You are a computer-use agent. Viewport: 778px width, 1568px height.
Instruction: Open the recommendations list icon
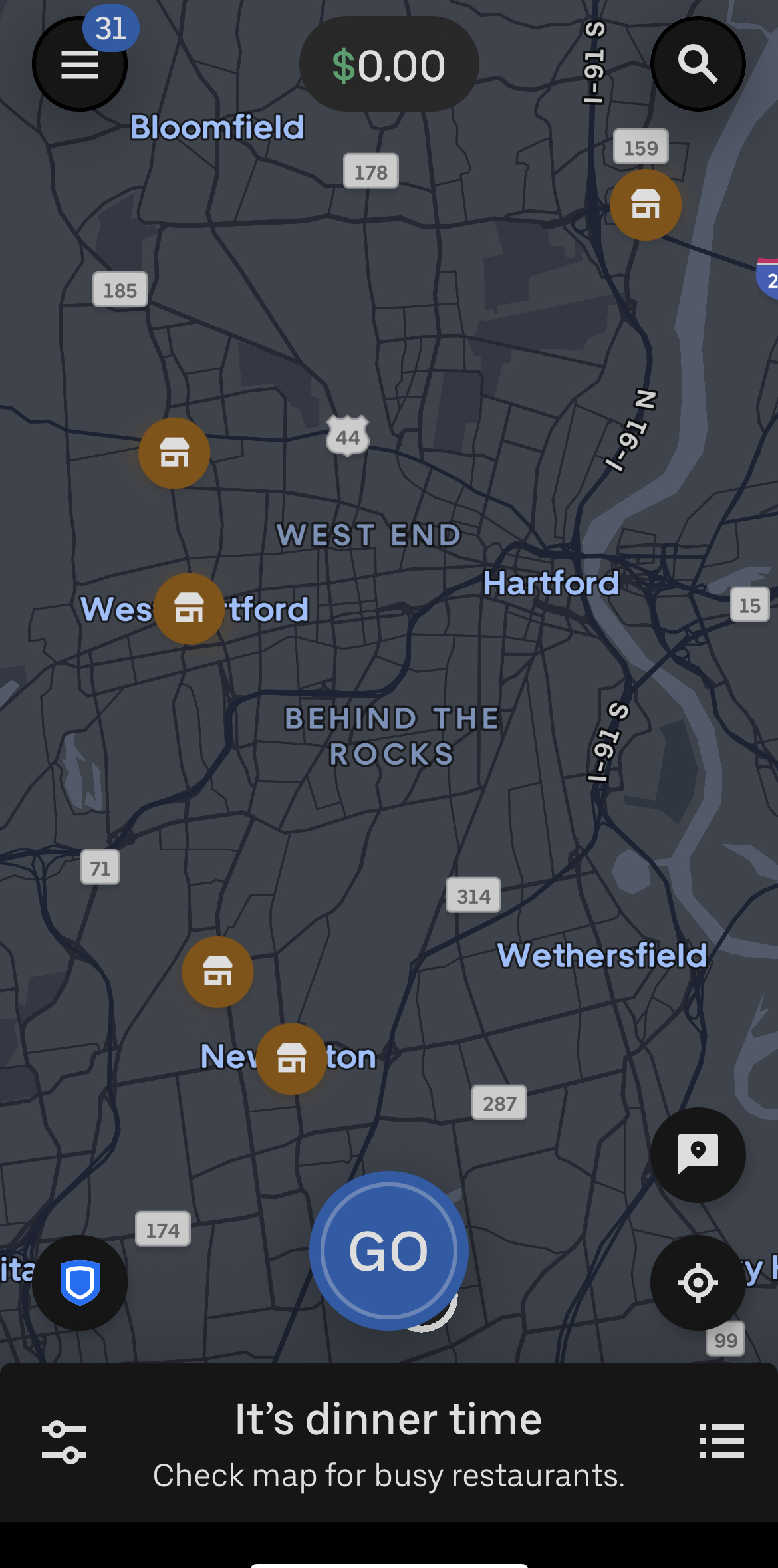(721, 1442)
